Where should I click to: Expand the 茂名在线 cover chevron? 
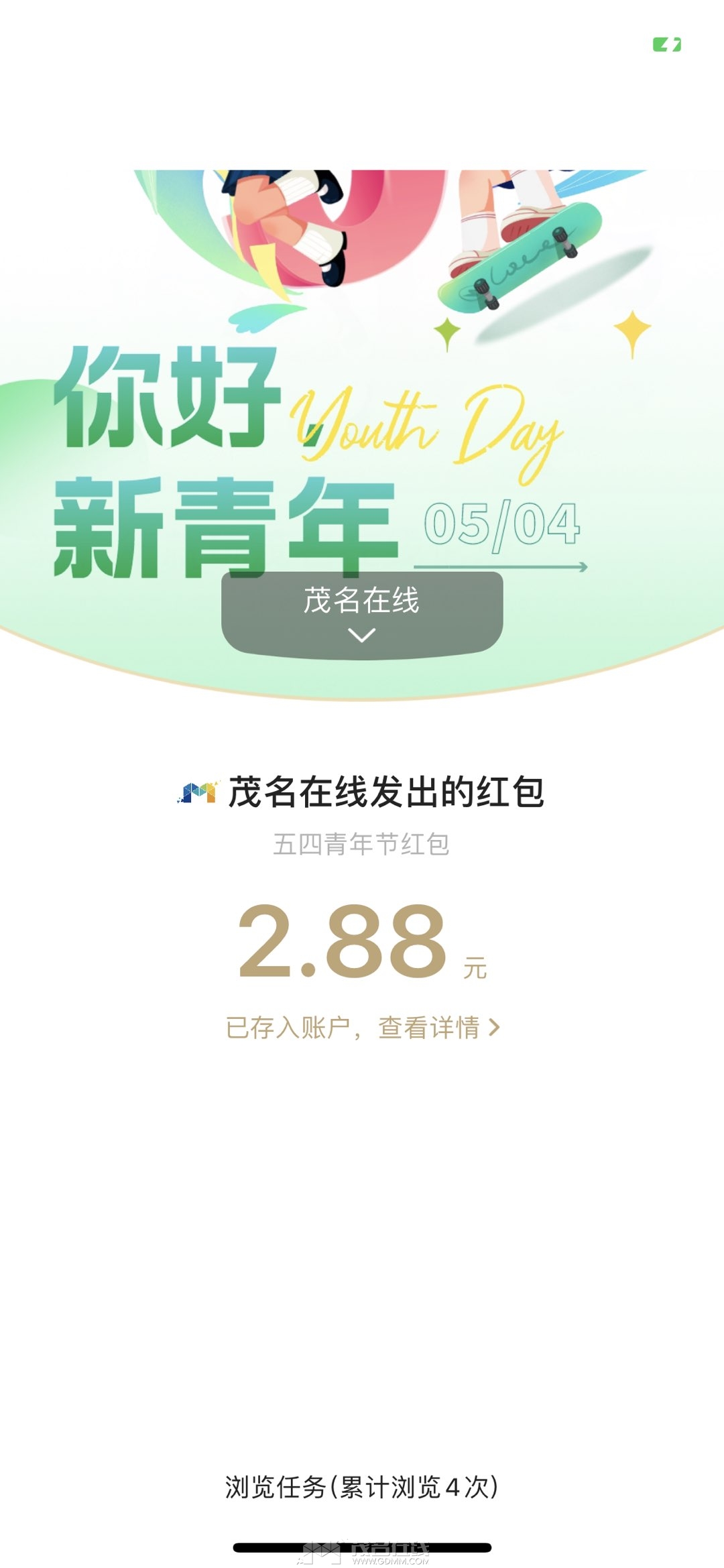[x=362, y=635]
